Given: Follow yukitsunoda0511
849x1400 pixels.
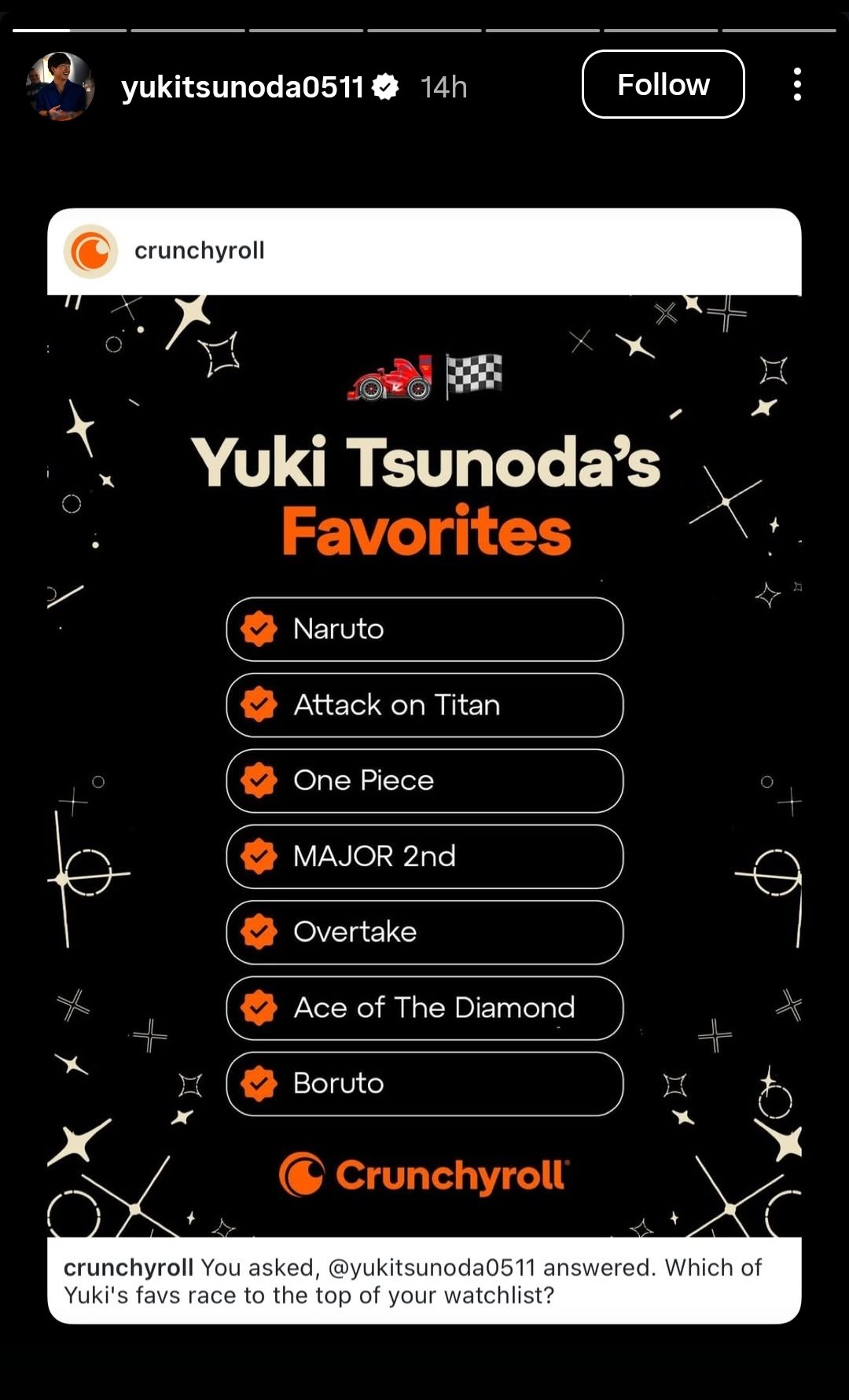Looking at the screenshot, I should (663, 85).
